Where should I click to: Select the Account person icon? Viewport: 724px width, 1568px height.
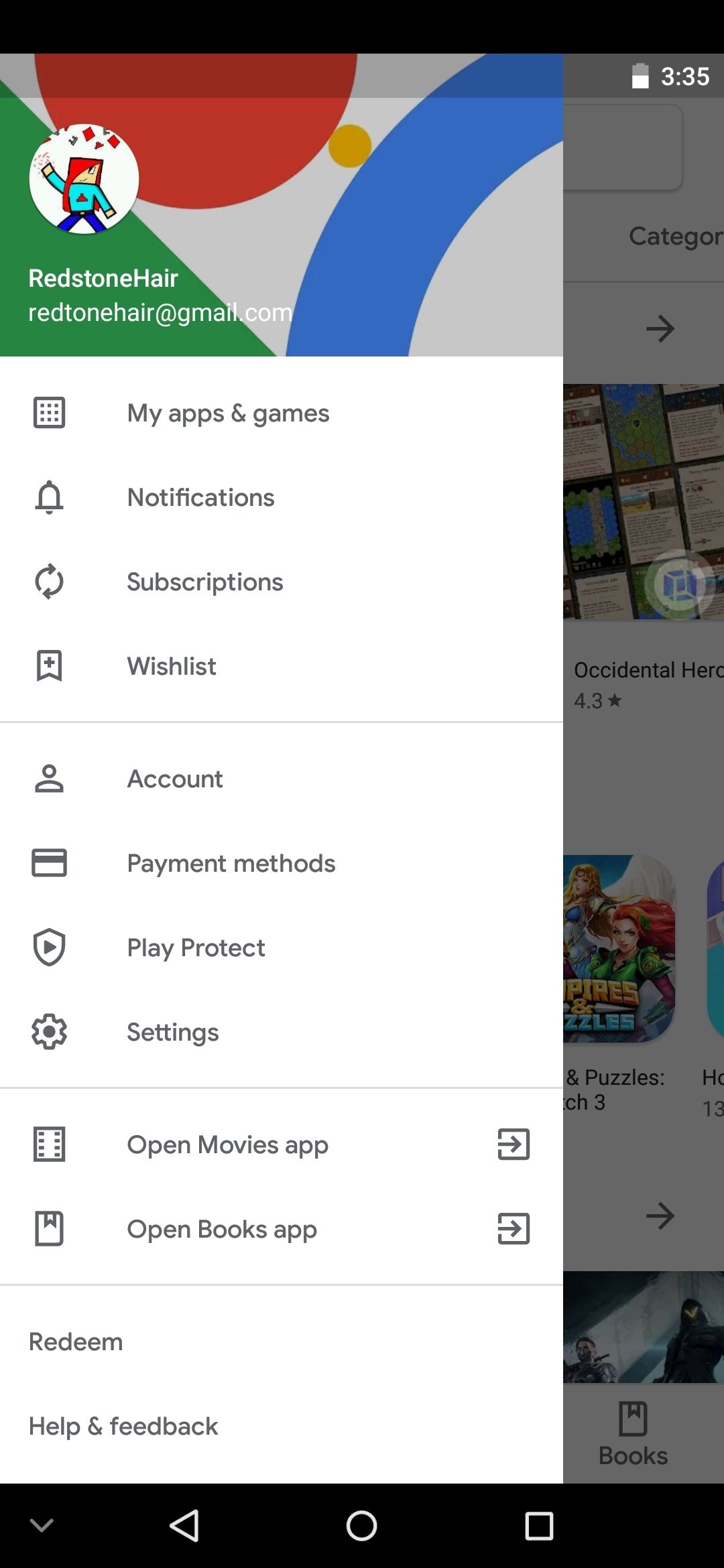[48, 779]
